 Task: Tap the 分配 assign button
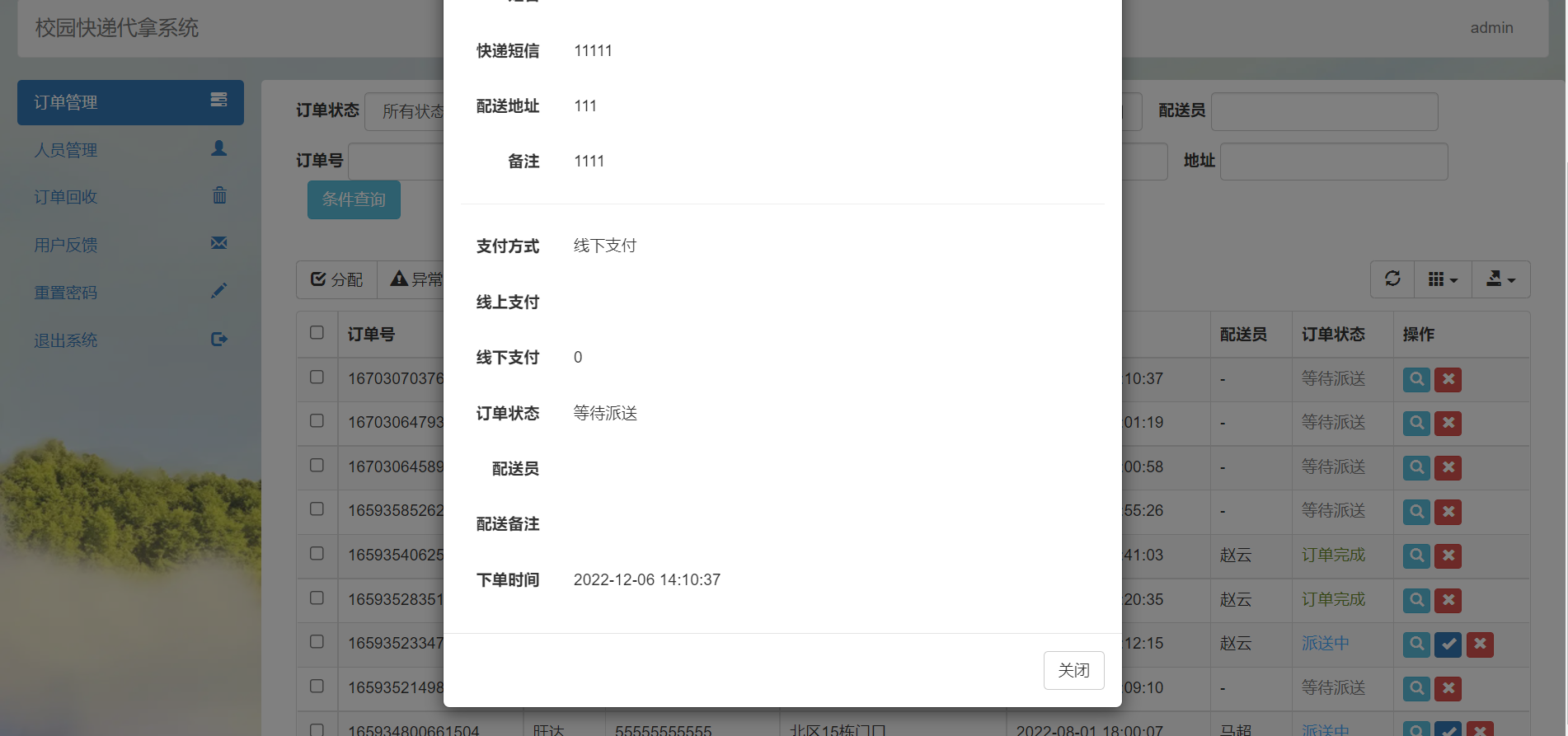336,279
